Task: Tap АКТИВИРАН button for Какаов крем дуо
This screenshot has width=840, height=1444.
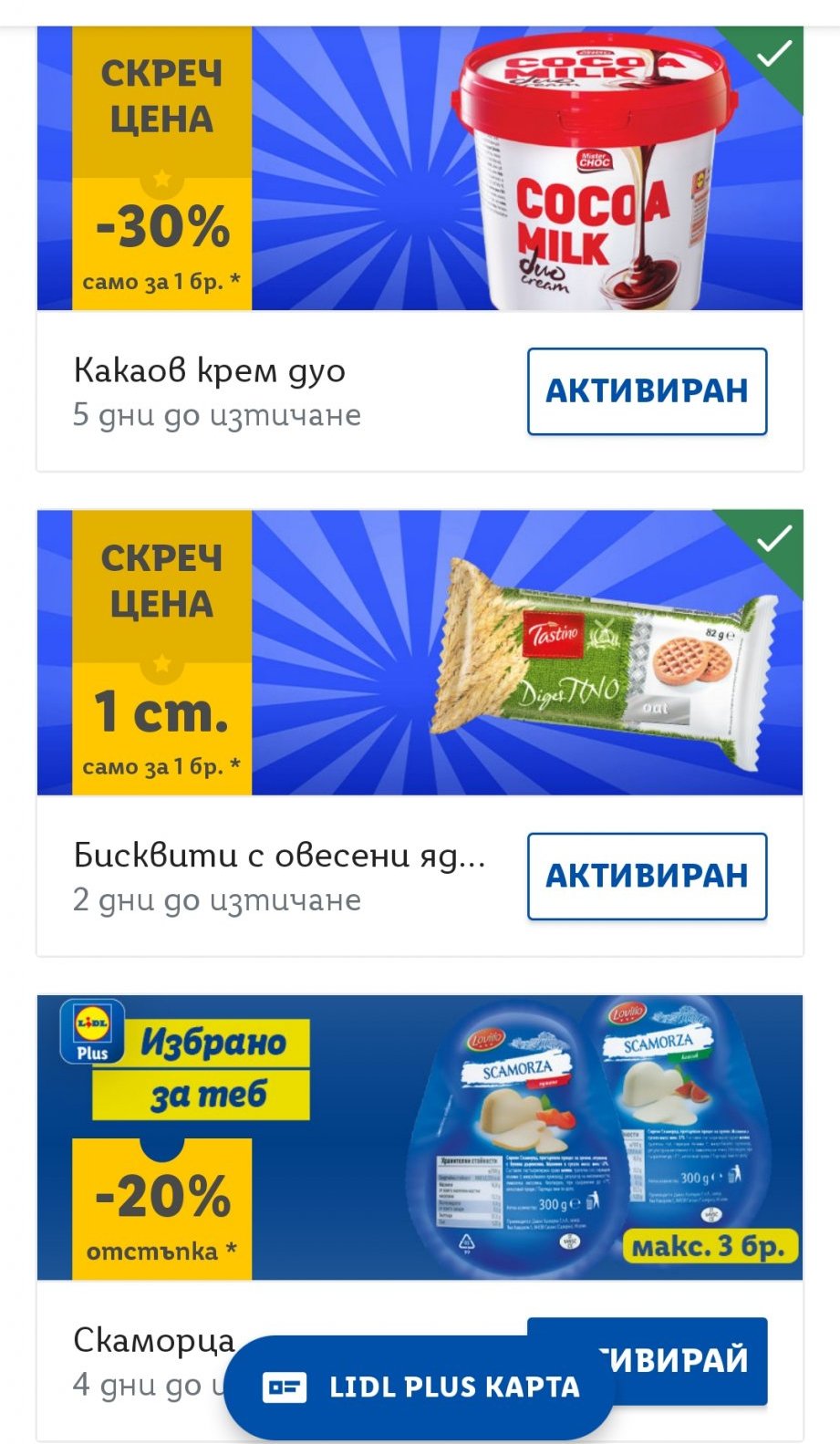Action: pos(647,391)
